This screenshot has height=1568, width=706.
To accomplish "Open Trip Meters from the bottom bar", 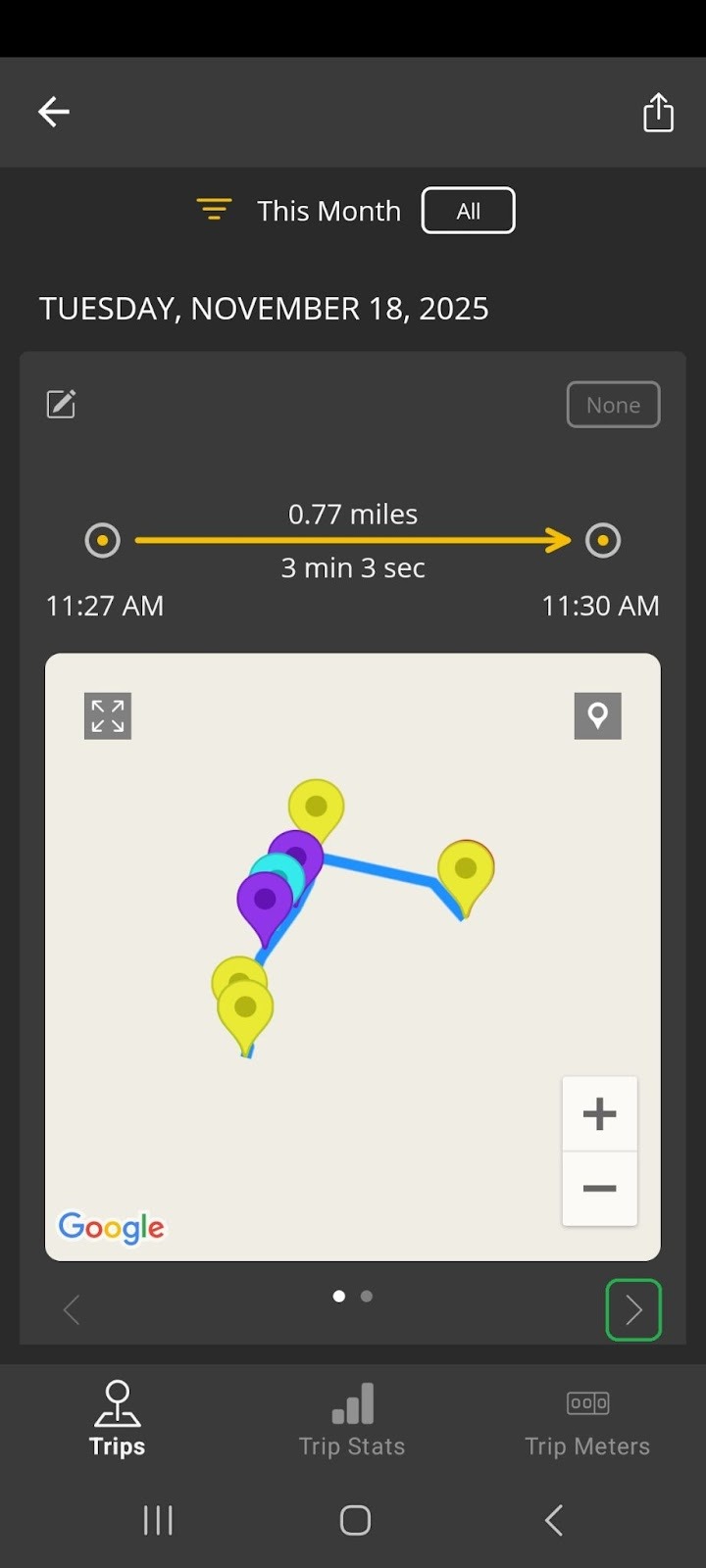I will [586, 1418].
